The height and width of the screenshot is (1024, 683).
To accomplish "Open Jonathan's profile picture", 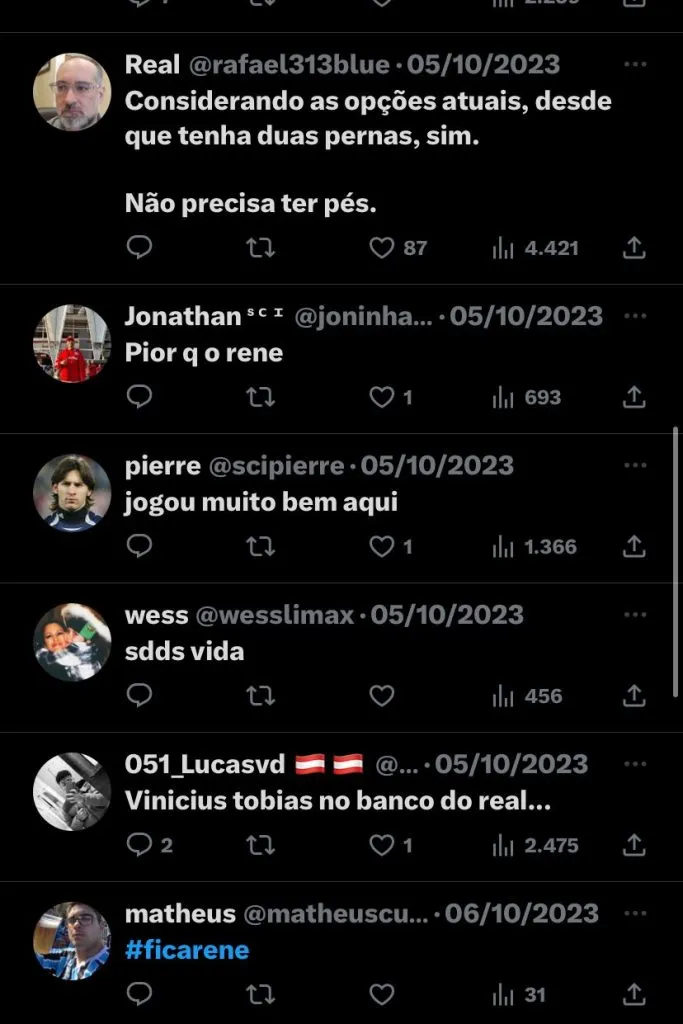I will (72, 343).
